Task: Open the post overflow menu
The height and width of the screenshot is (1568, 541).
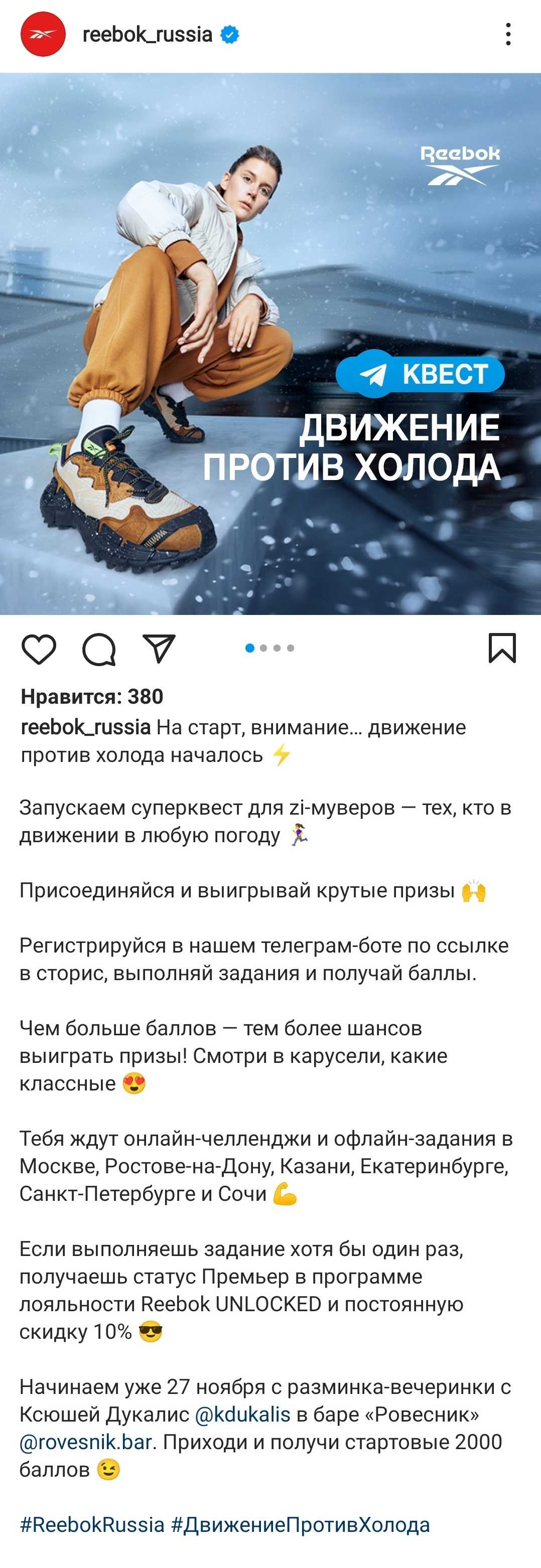Action: (508, 35)
